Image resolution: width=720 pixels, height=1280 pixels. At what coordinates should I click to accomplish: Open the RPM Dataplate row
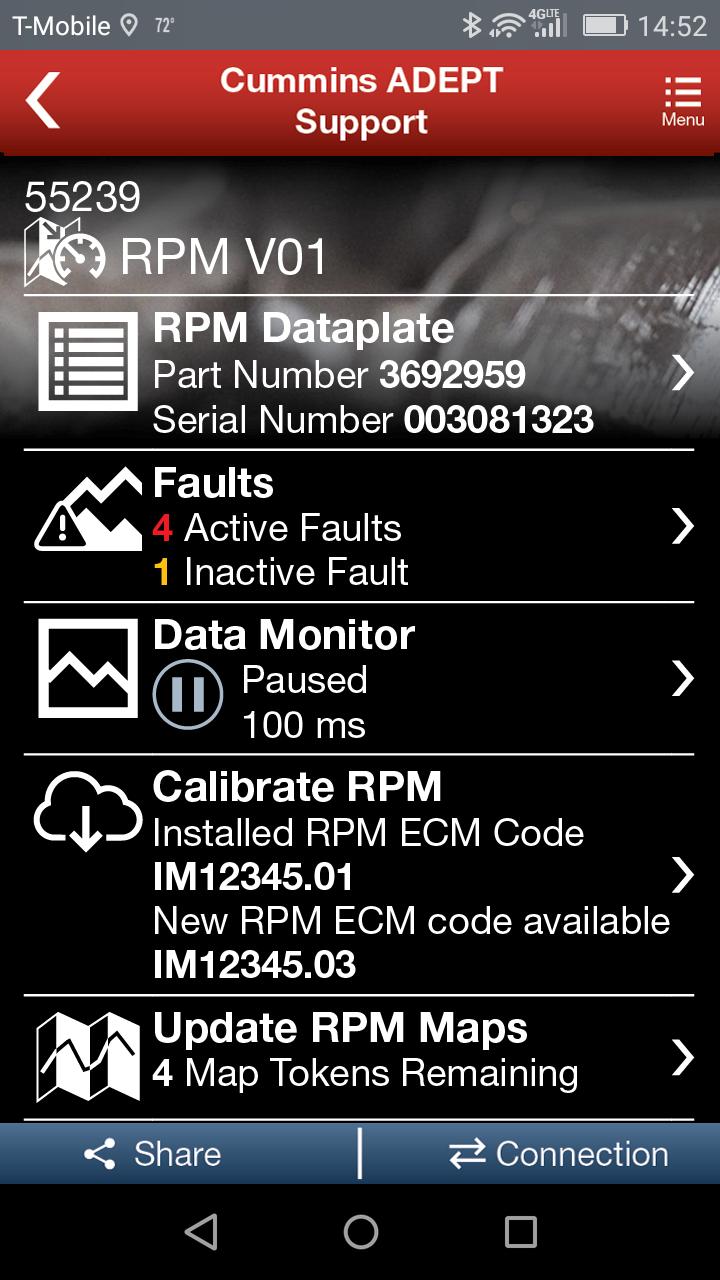pyautogui.click(x=360, y=374)
